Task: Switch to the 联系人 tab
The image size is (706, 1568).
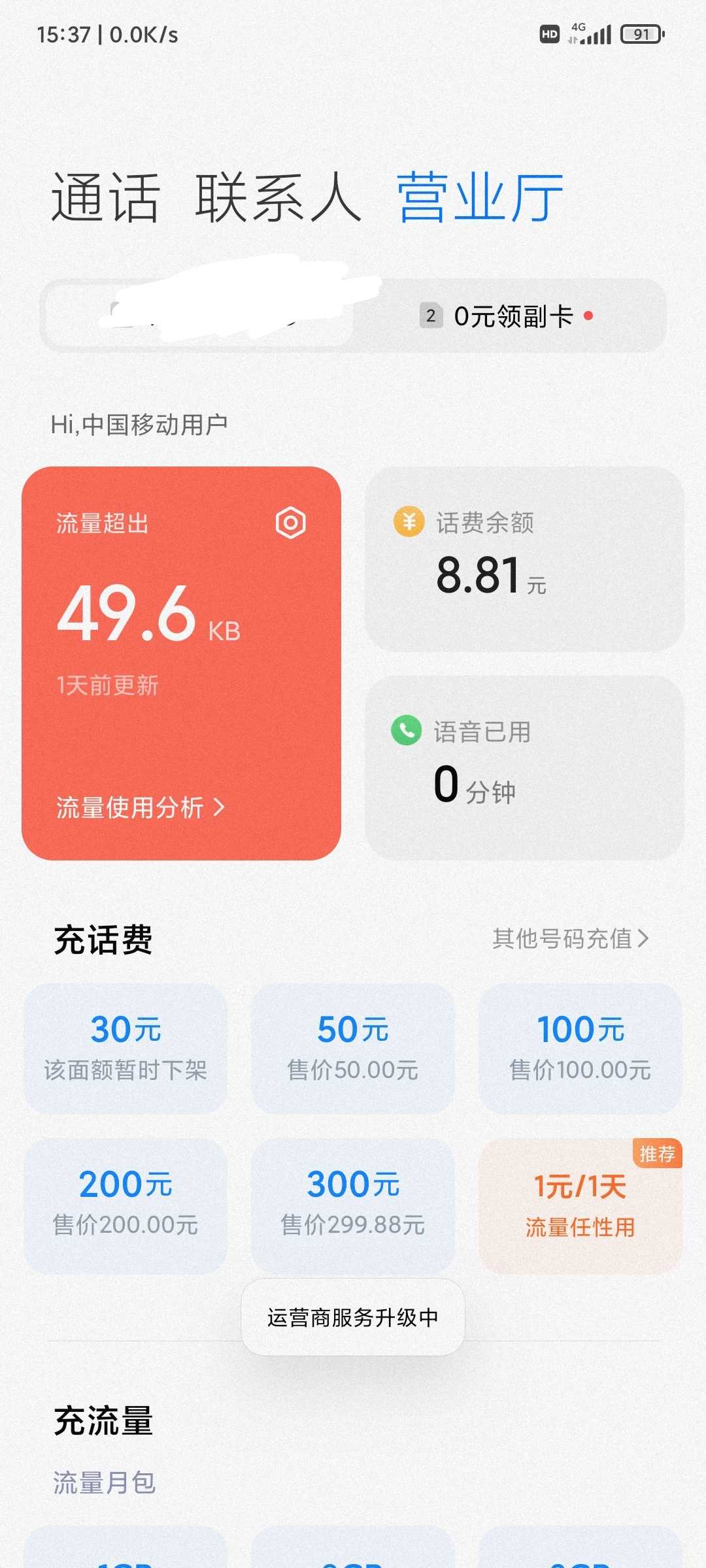Action: (x=278, y=197)
